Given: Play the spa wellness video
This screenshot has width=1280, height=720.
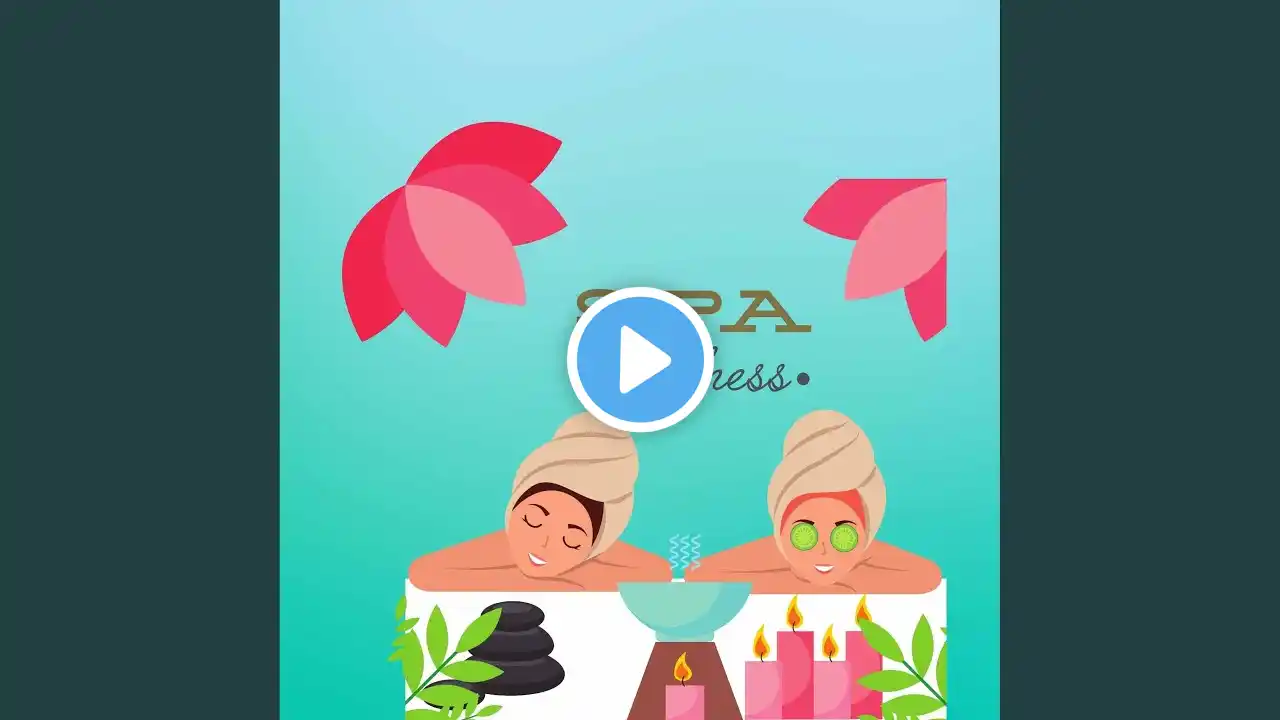Looking at the screenshot, I should (x=640, y=359).
